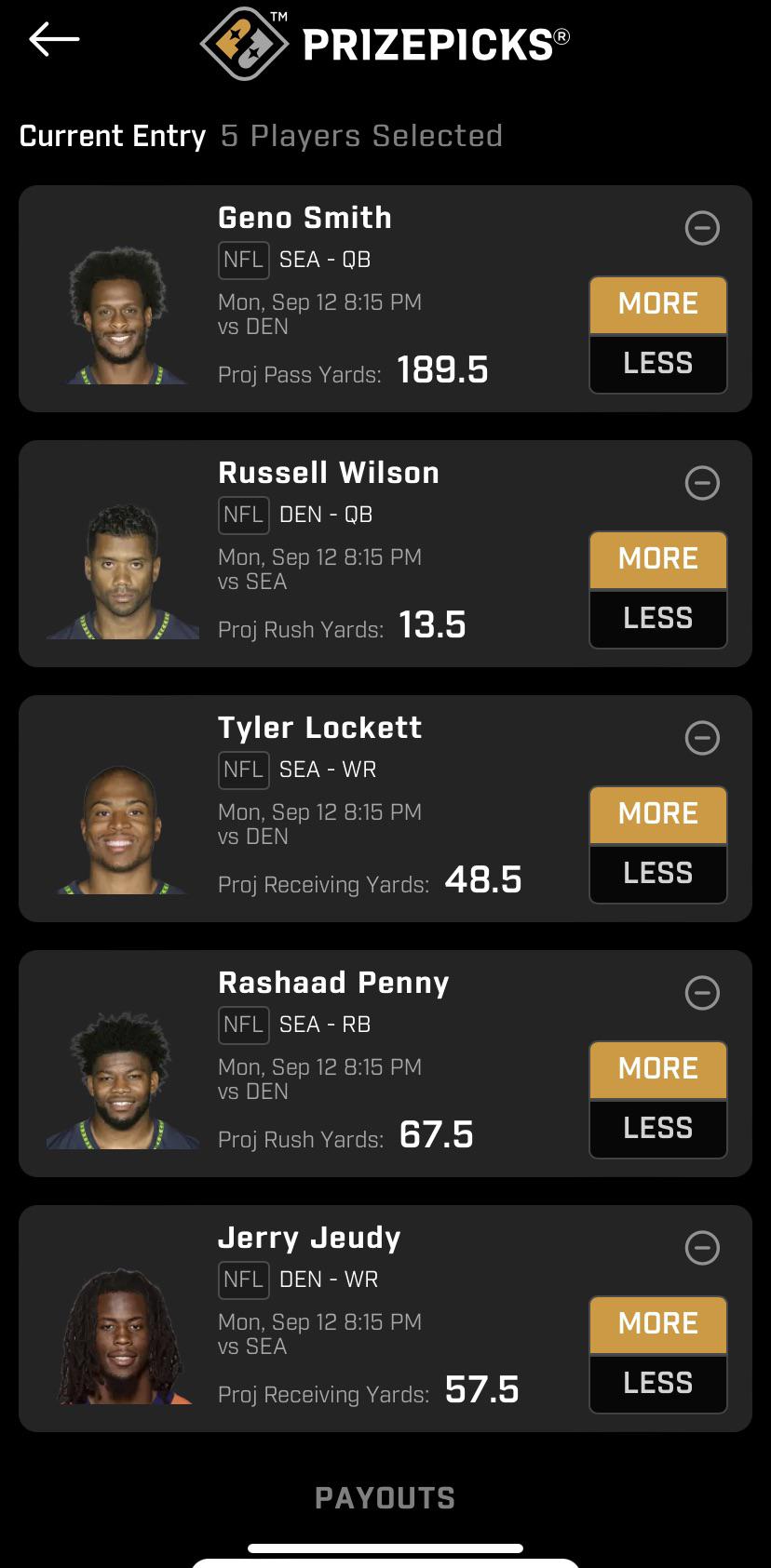Click the PrizePicks logo

coord(385,41)
